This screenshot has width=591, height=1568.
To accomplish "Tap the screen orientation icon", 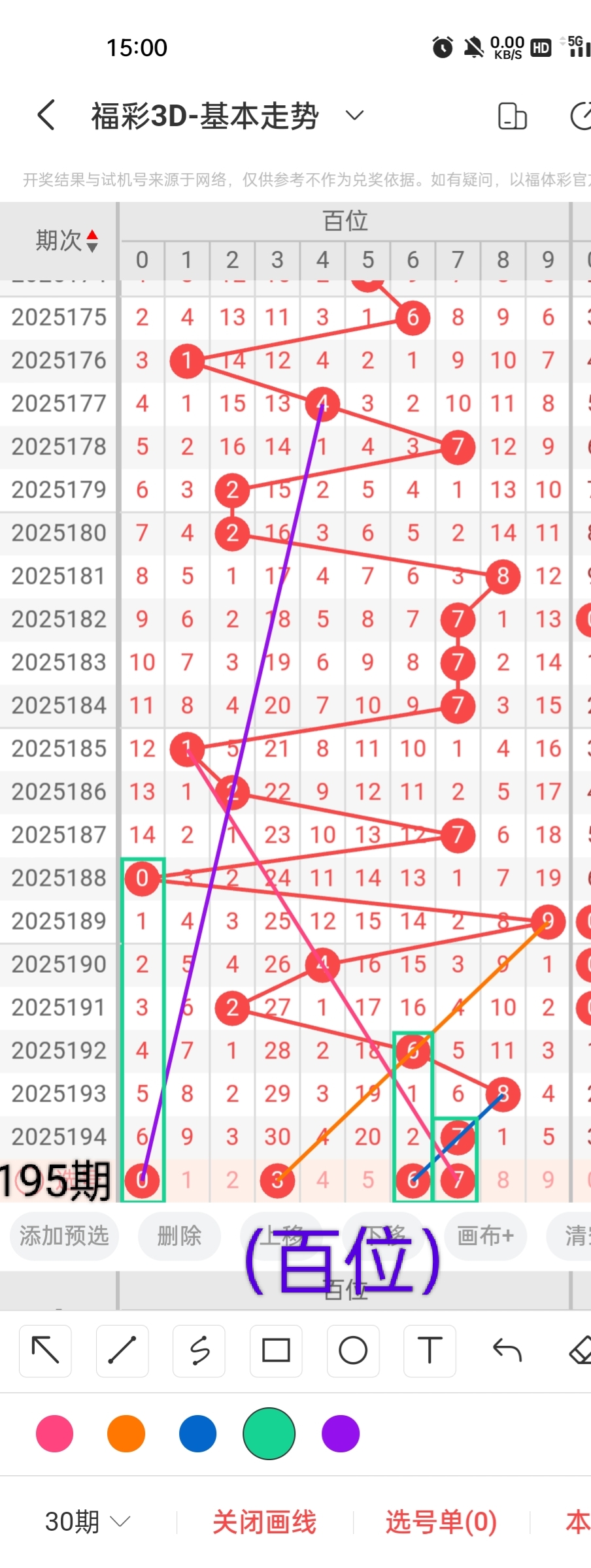I will [512, 116].
